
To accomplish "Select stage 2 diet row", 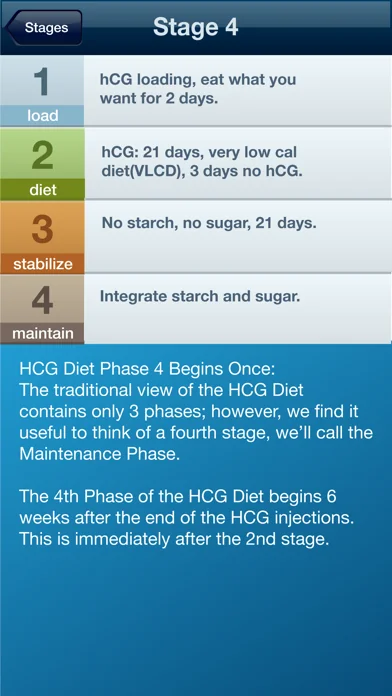I will coord(196,163).
